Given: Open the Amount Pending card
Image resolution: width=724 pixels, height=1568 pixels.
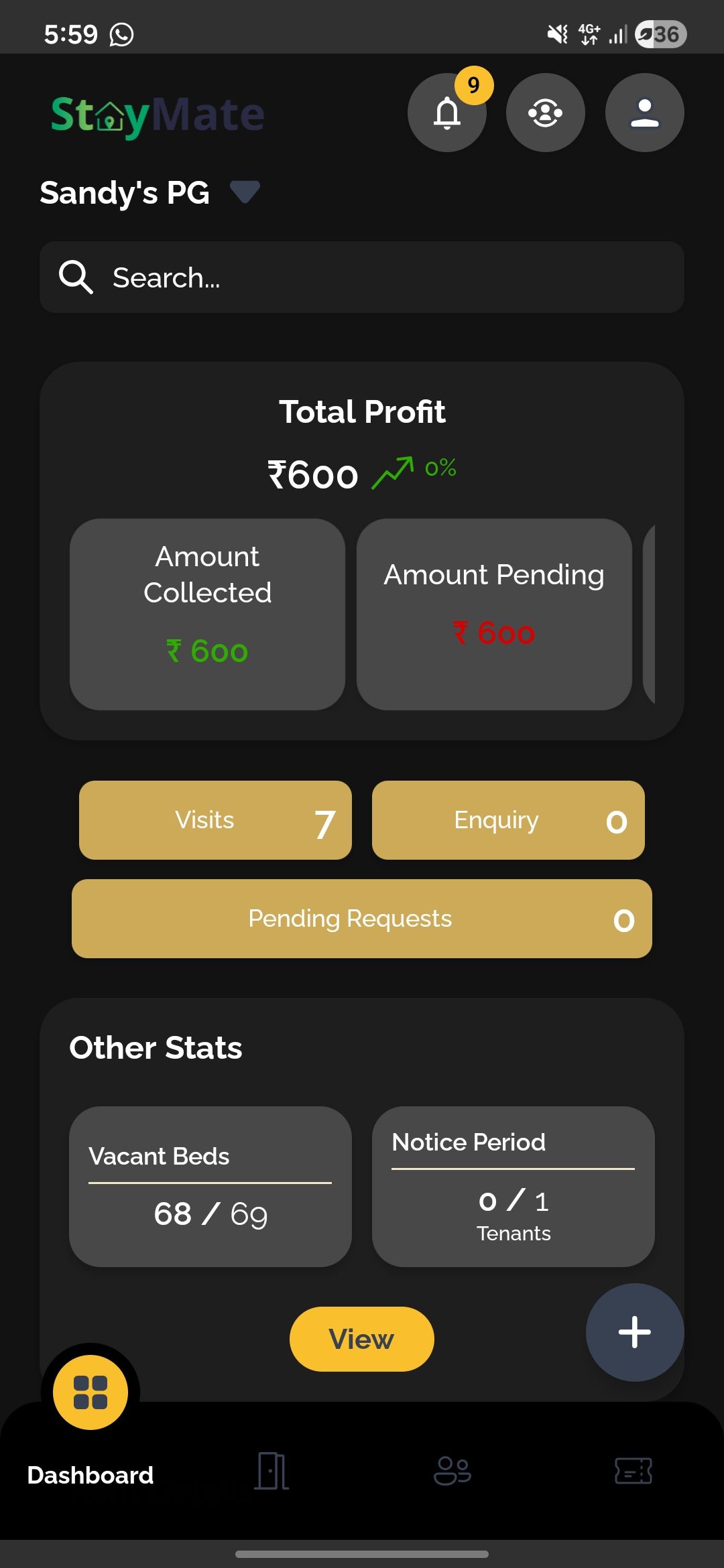Looking at the screenshot, I should pos(494,614).
